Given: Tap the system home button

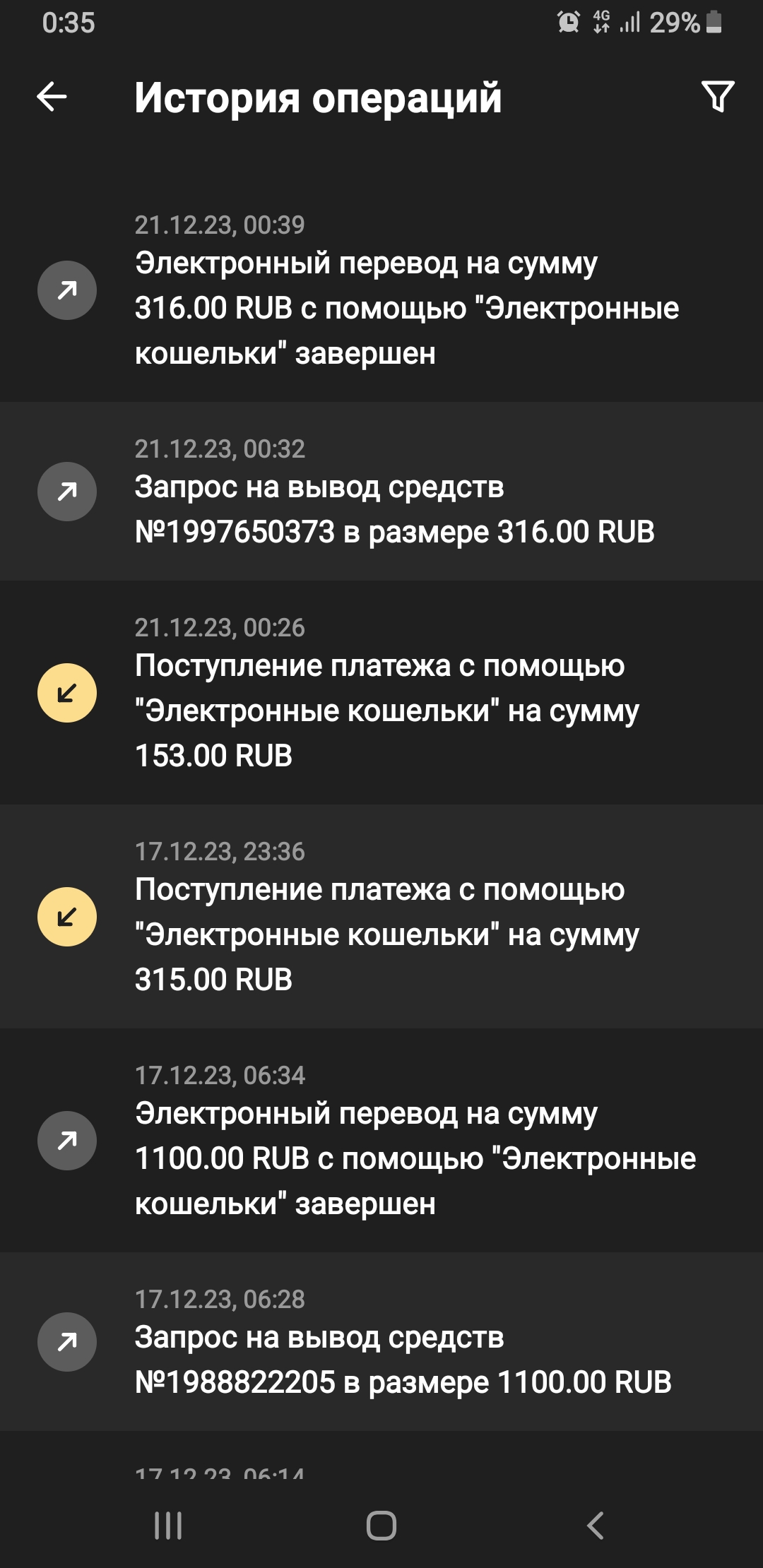Looking at the screenshot, I should point(381,1526).
